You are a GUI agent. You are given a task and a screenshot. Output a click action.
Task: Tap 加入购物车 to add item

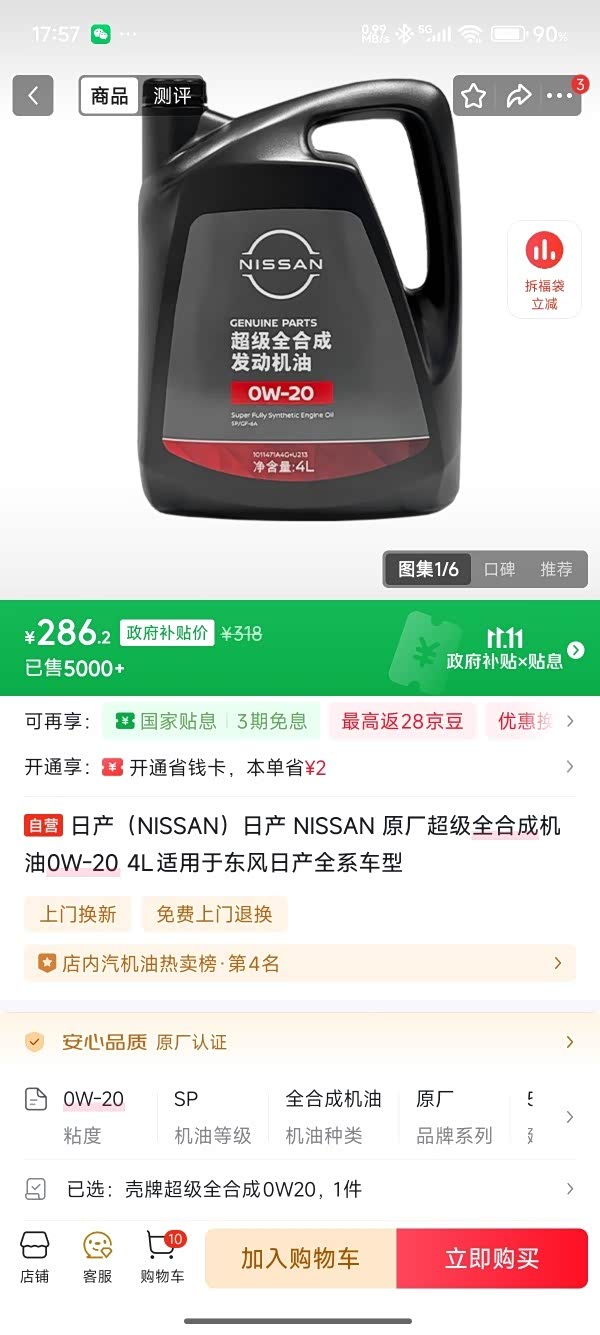tap(300, 1258)
